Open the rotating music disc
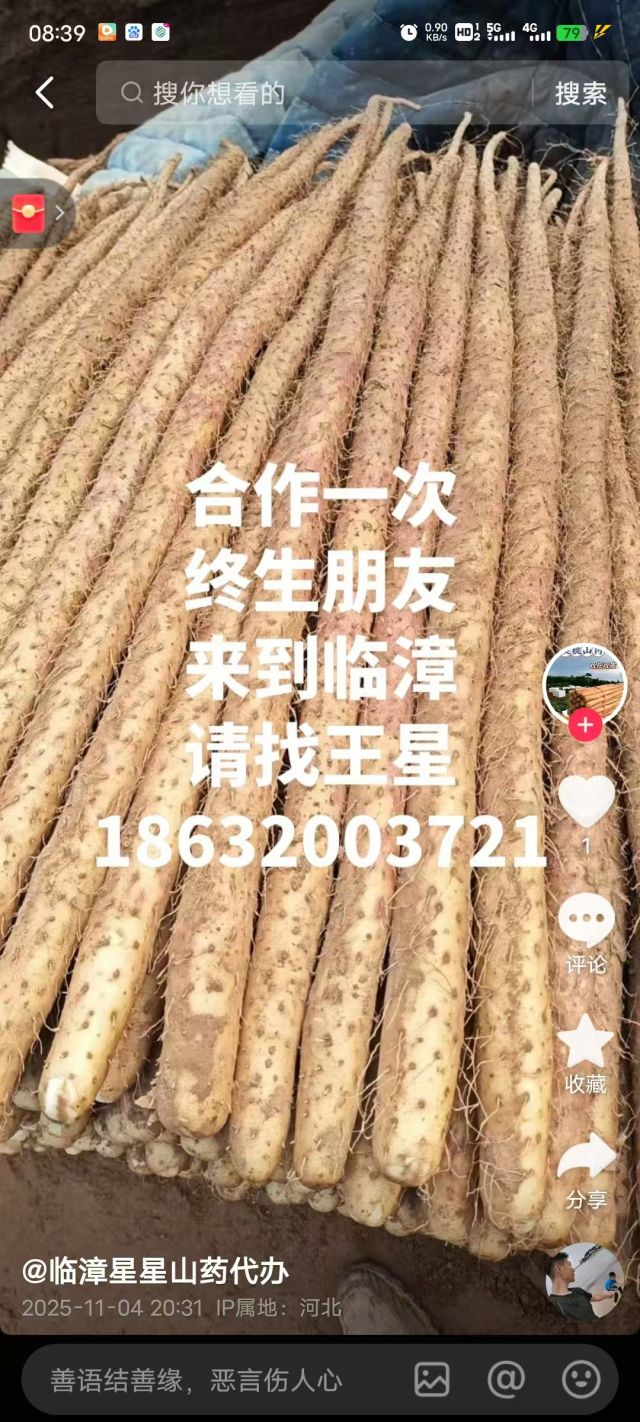The image size is (640, 1422). (x=585, y=1282)
